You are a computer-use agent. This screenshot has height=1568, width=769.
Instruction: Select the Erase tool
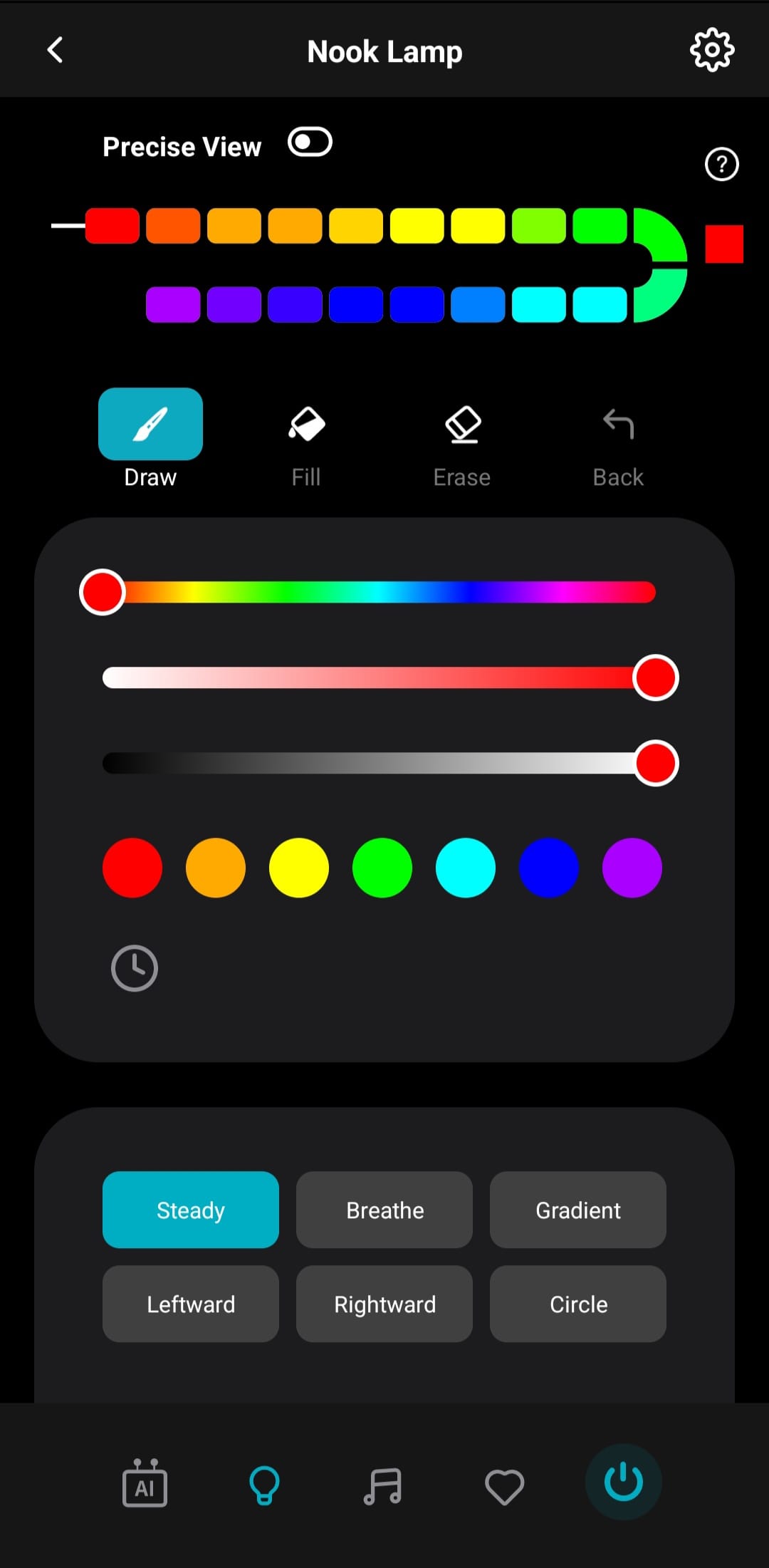tap(462, 439)
